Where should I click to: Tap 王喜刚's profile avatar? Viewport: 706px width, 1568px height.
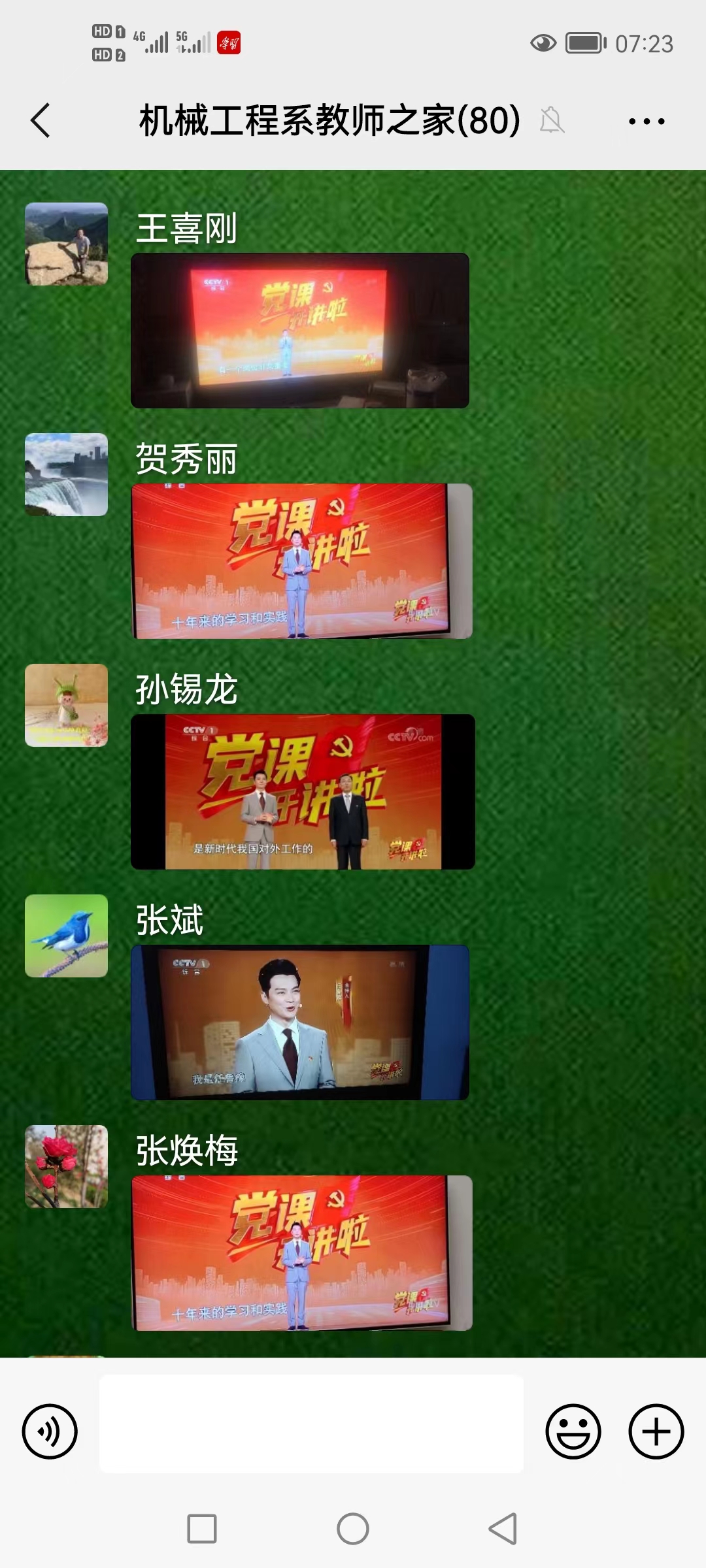pos(66,244)
